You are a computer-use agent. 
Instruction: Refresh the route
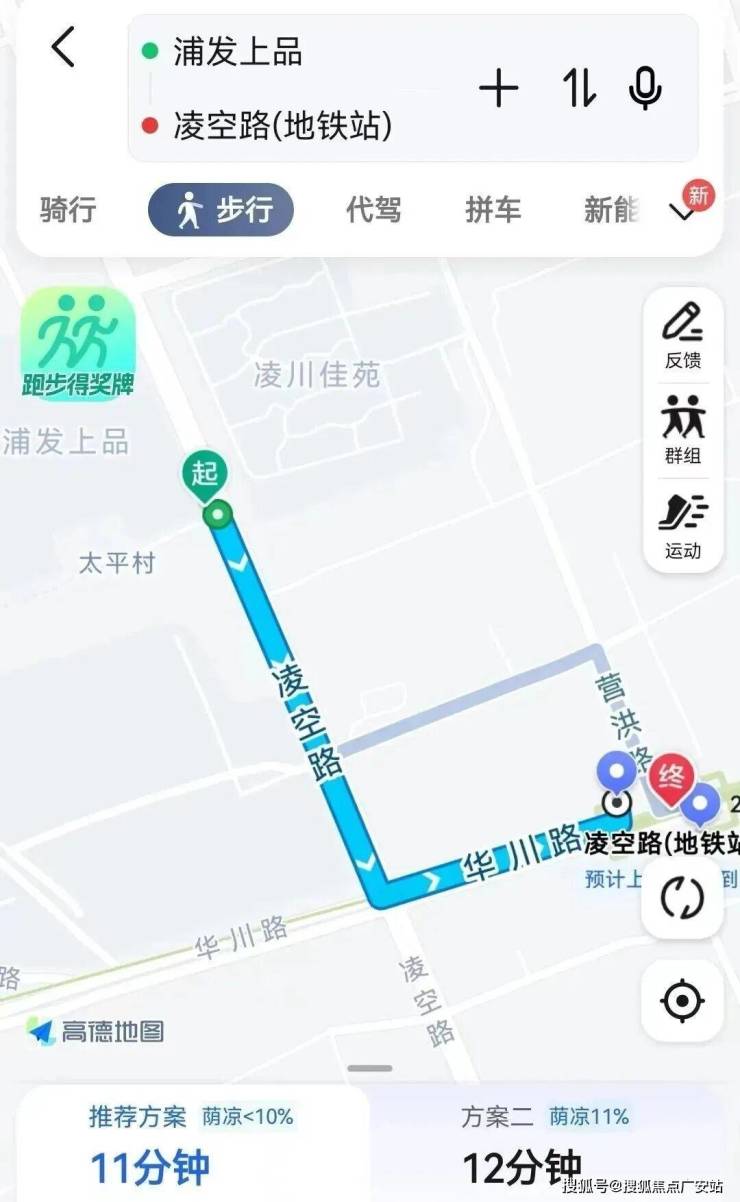[682, 898]
